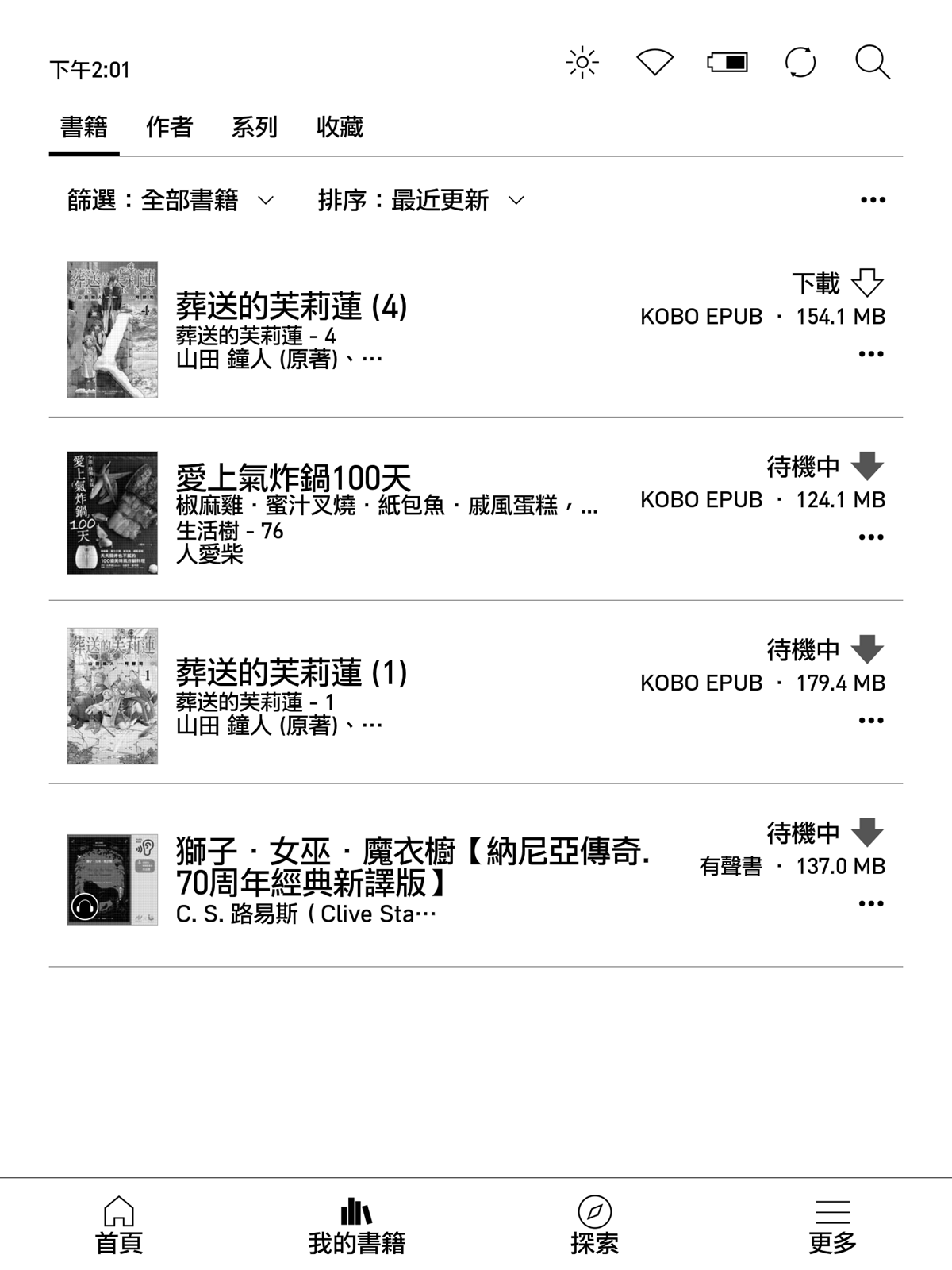Viewport: 952px width, 1270px height.
Task: Go to the 首頁 home tab
Action: tap(119, 1226)
